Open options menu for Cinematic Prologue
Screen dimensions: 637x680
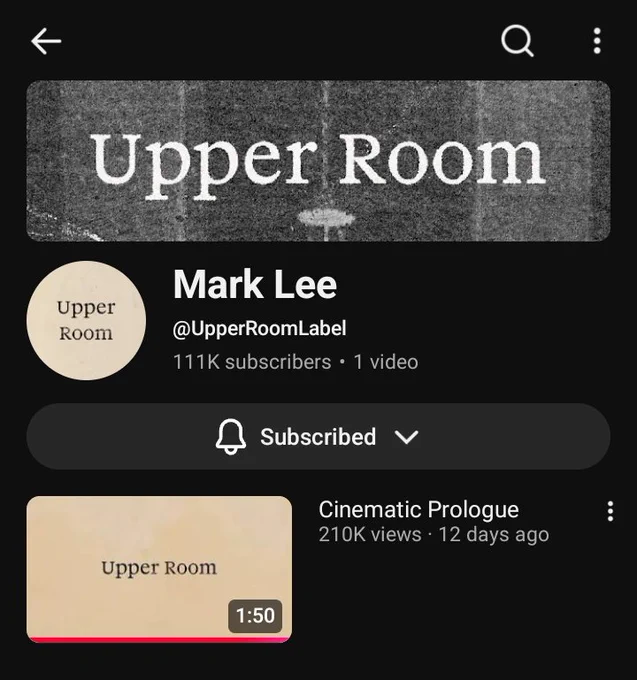610,511
